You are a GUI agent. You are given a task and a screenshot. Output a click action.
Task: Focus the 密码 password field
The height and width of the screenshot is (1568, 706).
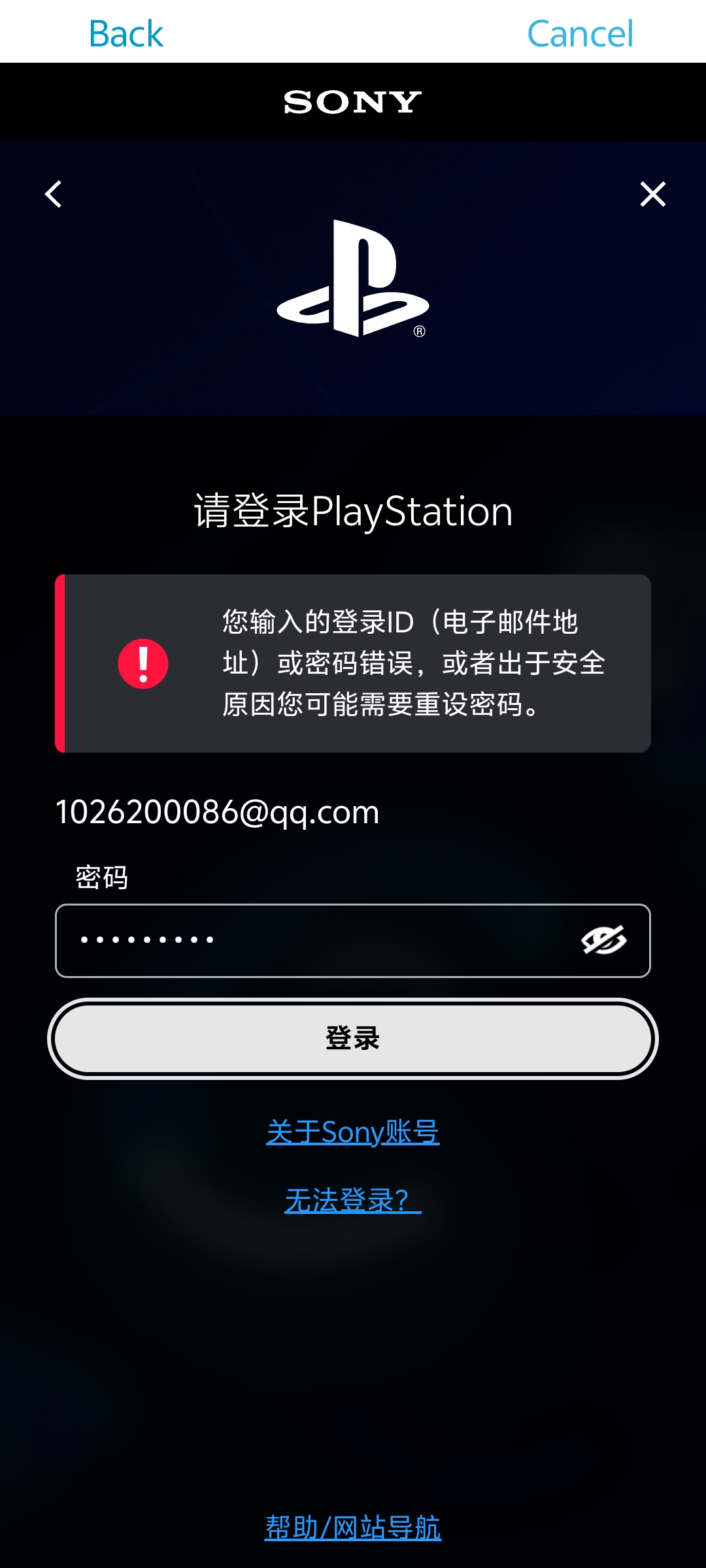314,940
